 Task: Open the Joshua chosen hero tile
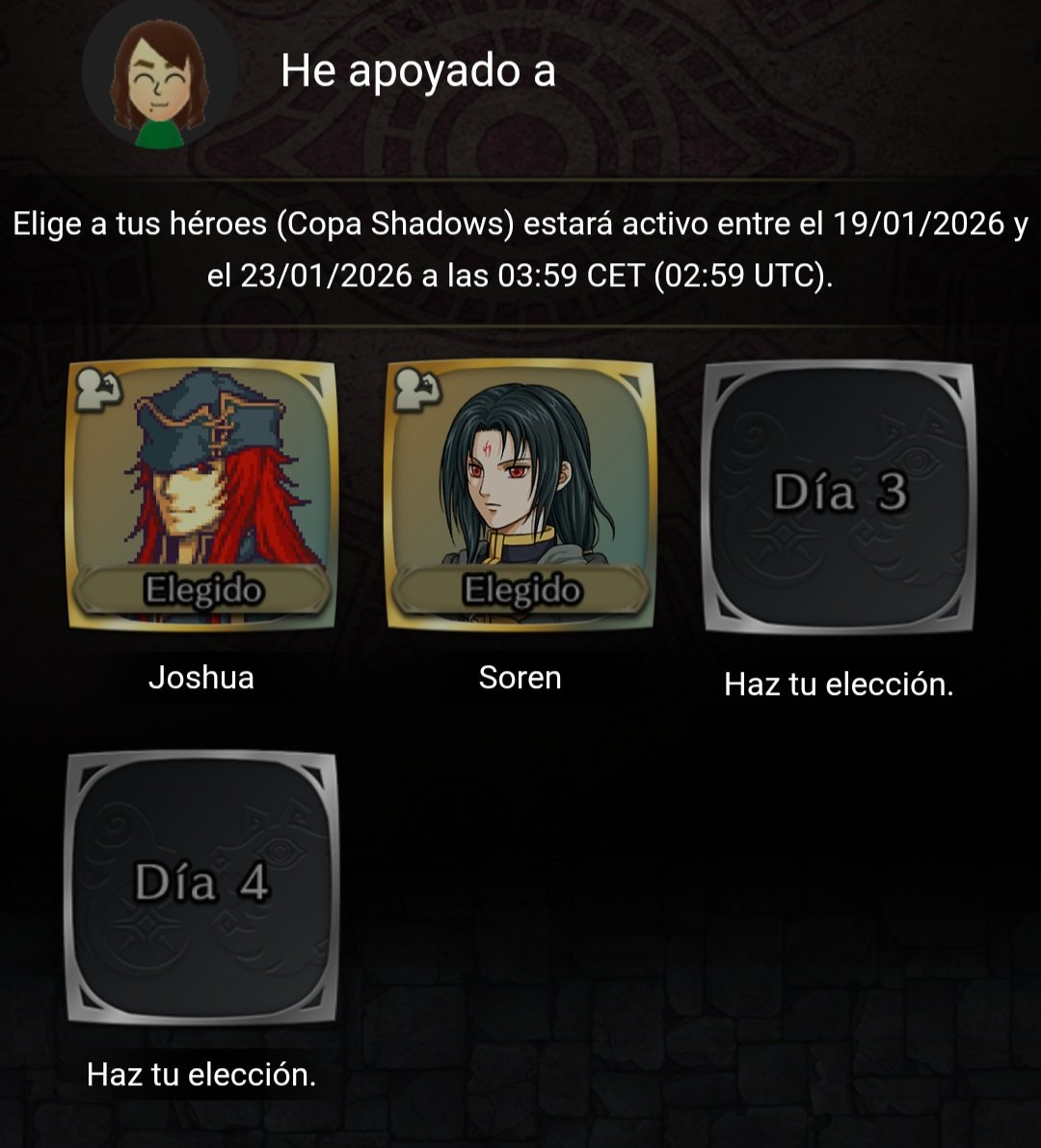point(200,494)
